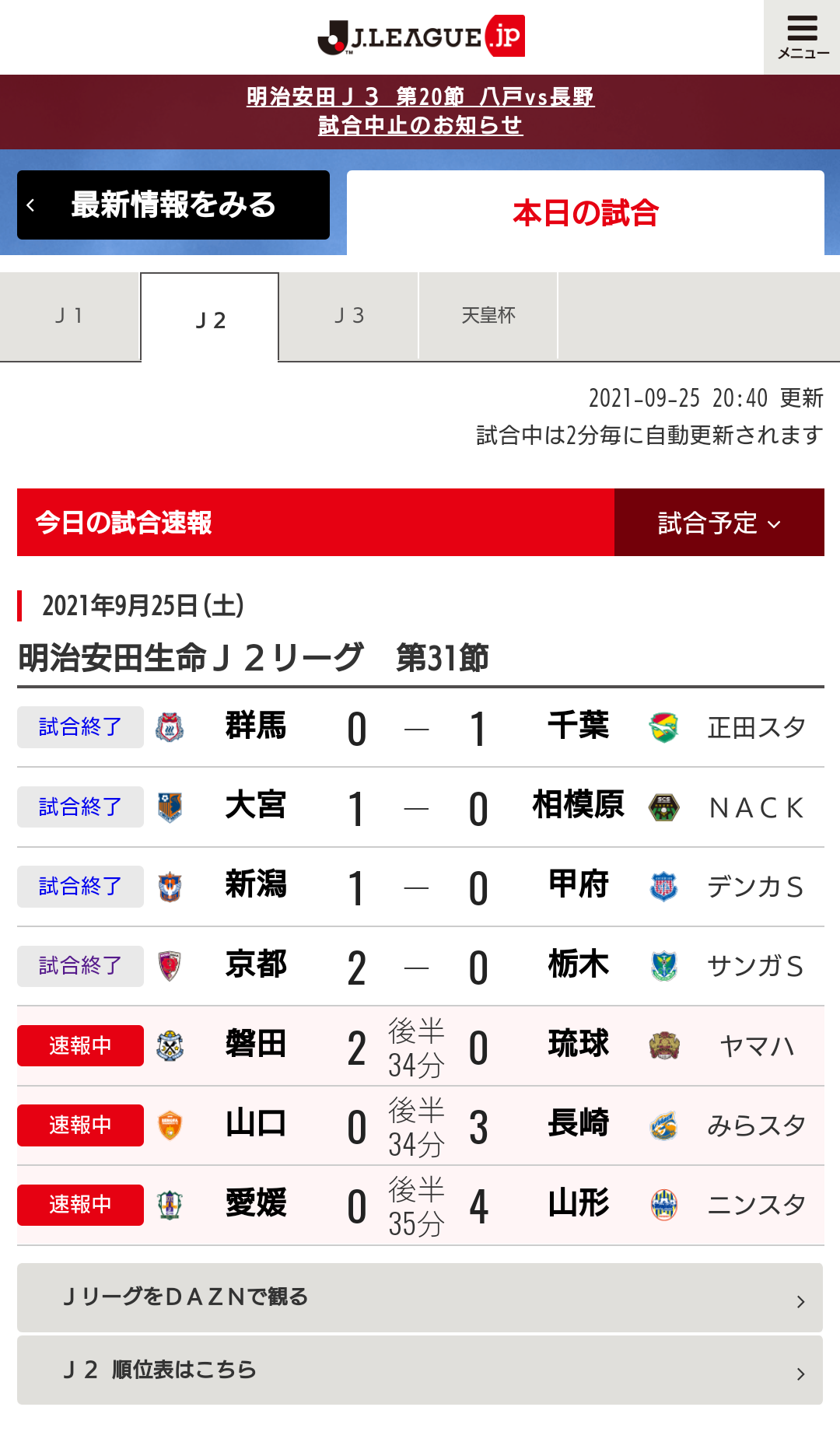
Task: Switch to the 天皇杯 tab
Action: coord(488,316)
